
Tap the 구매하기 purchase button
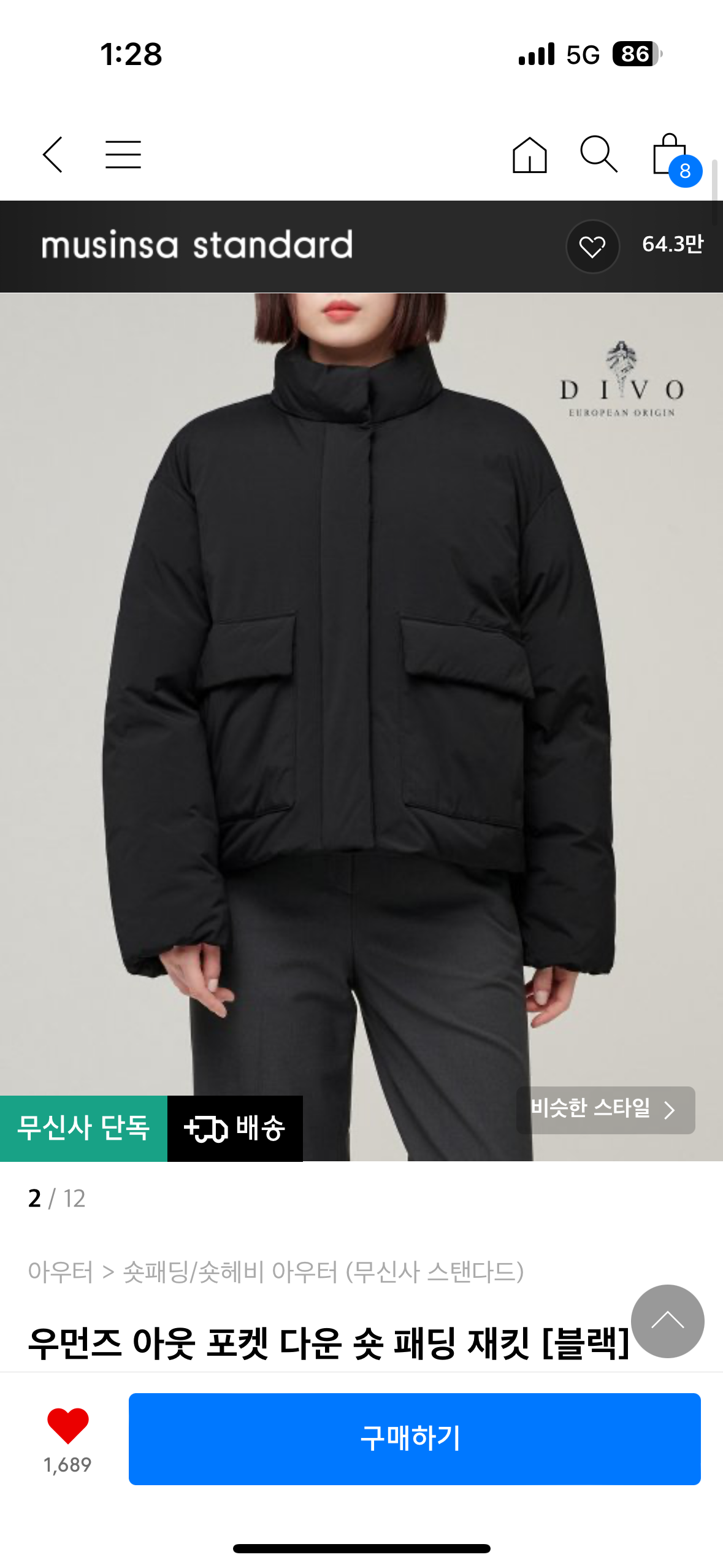click(415, 1439)
